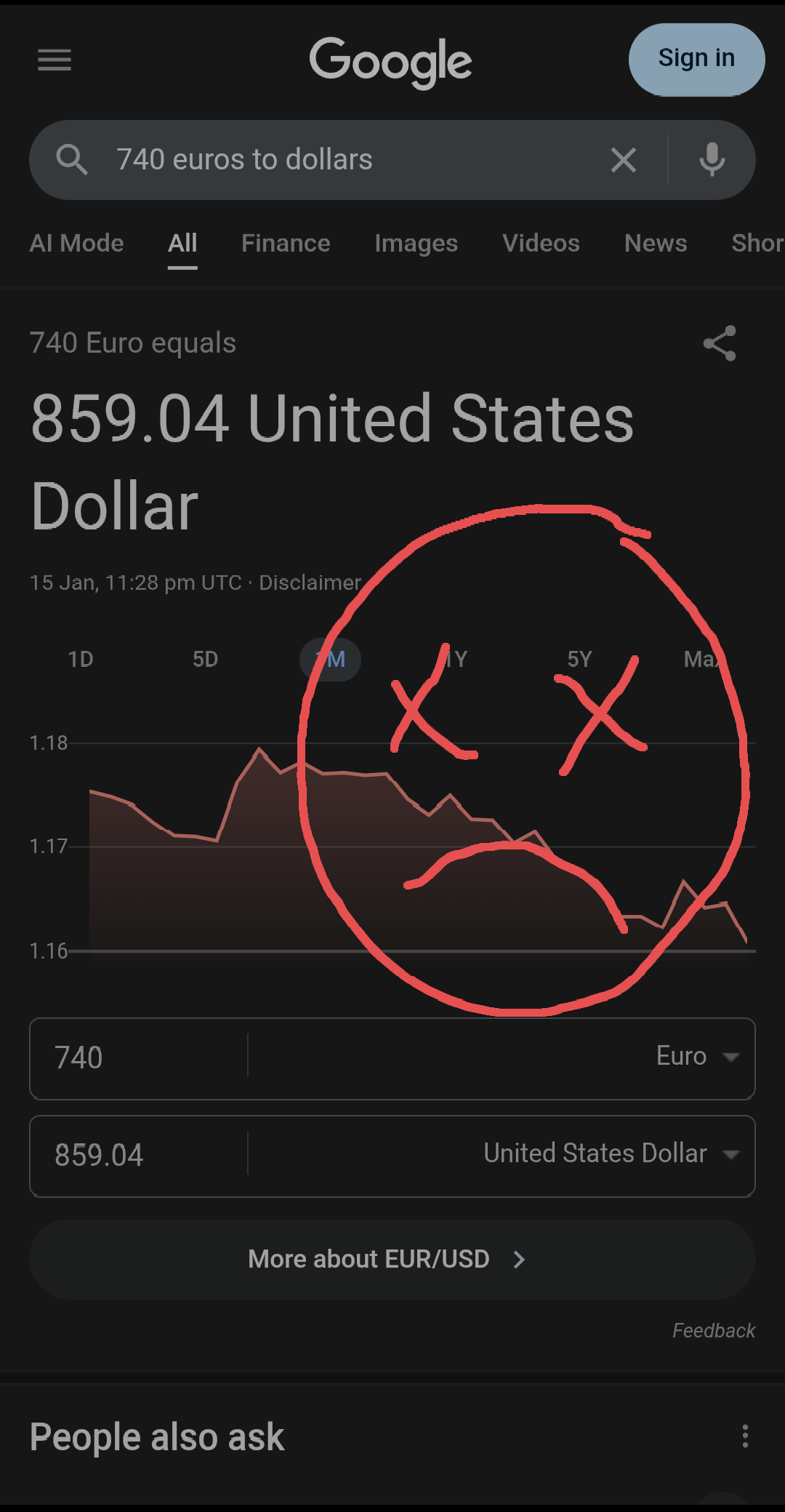Open People also ask overflow menu
This screenshot has height=1512, width=785.
coord(745,1436)
